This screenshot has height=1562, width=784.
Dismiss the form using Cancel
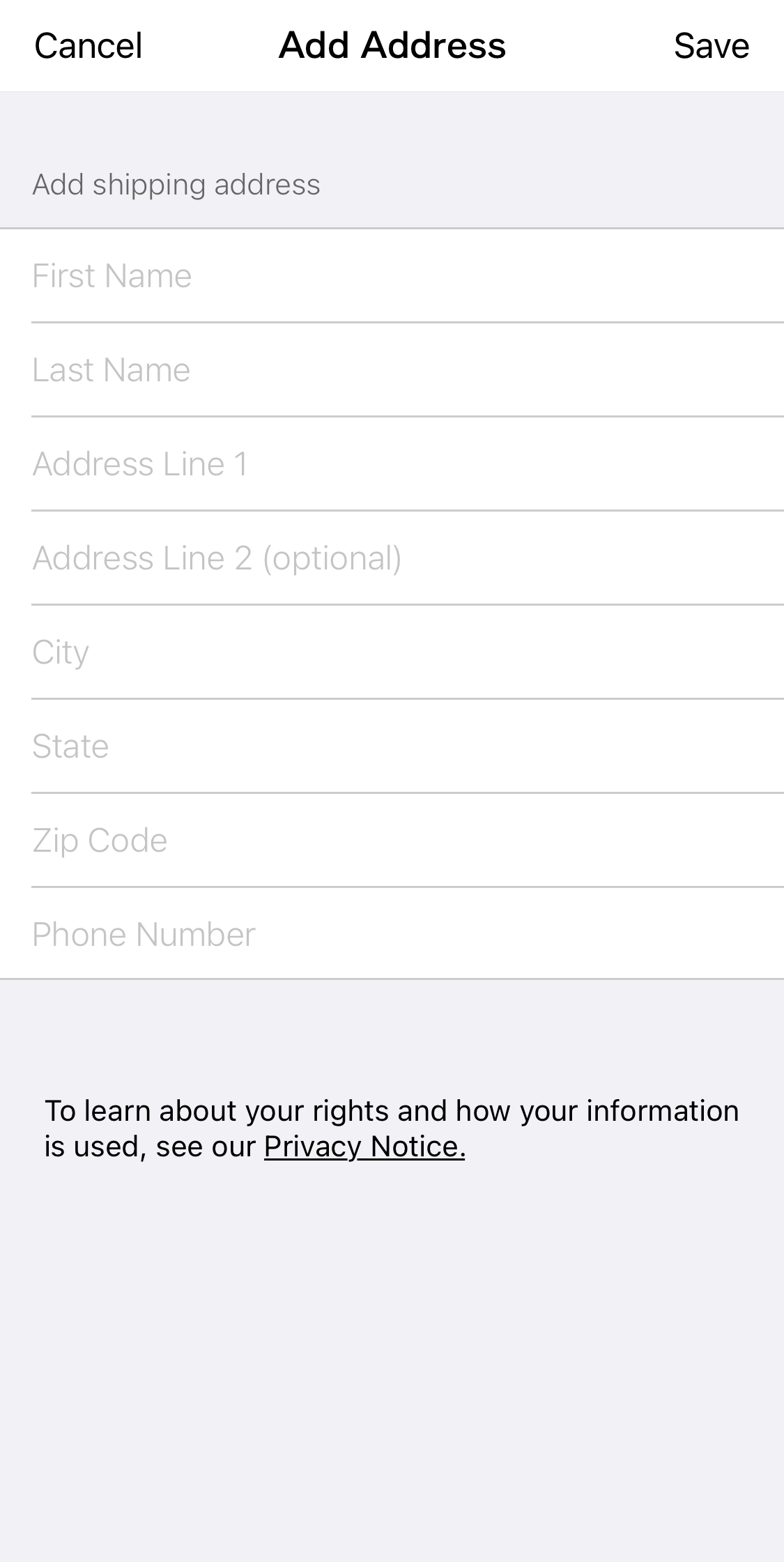click(x=88, y=45)
